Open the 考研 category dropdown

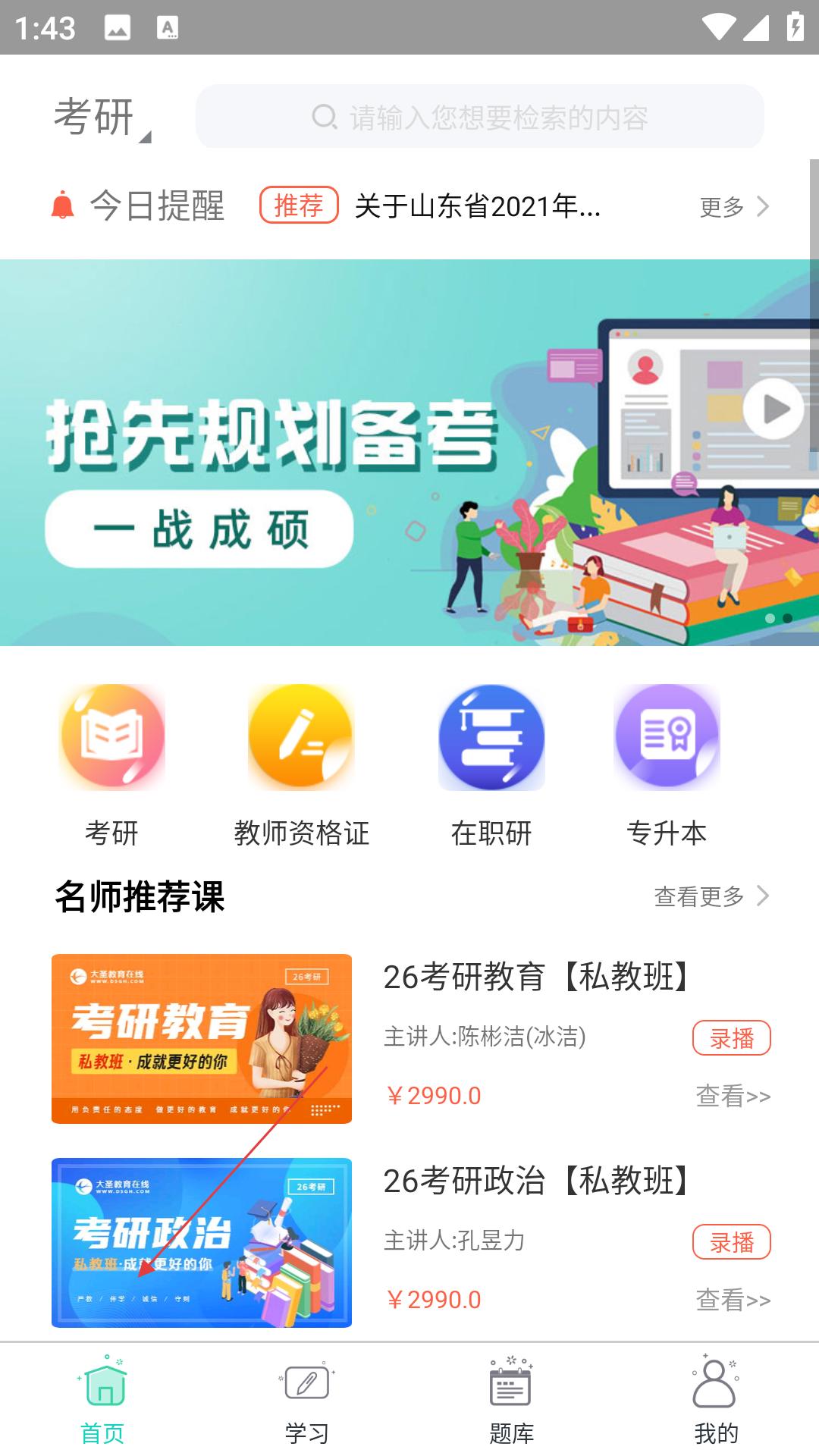[102, 118]
